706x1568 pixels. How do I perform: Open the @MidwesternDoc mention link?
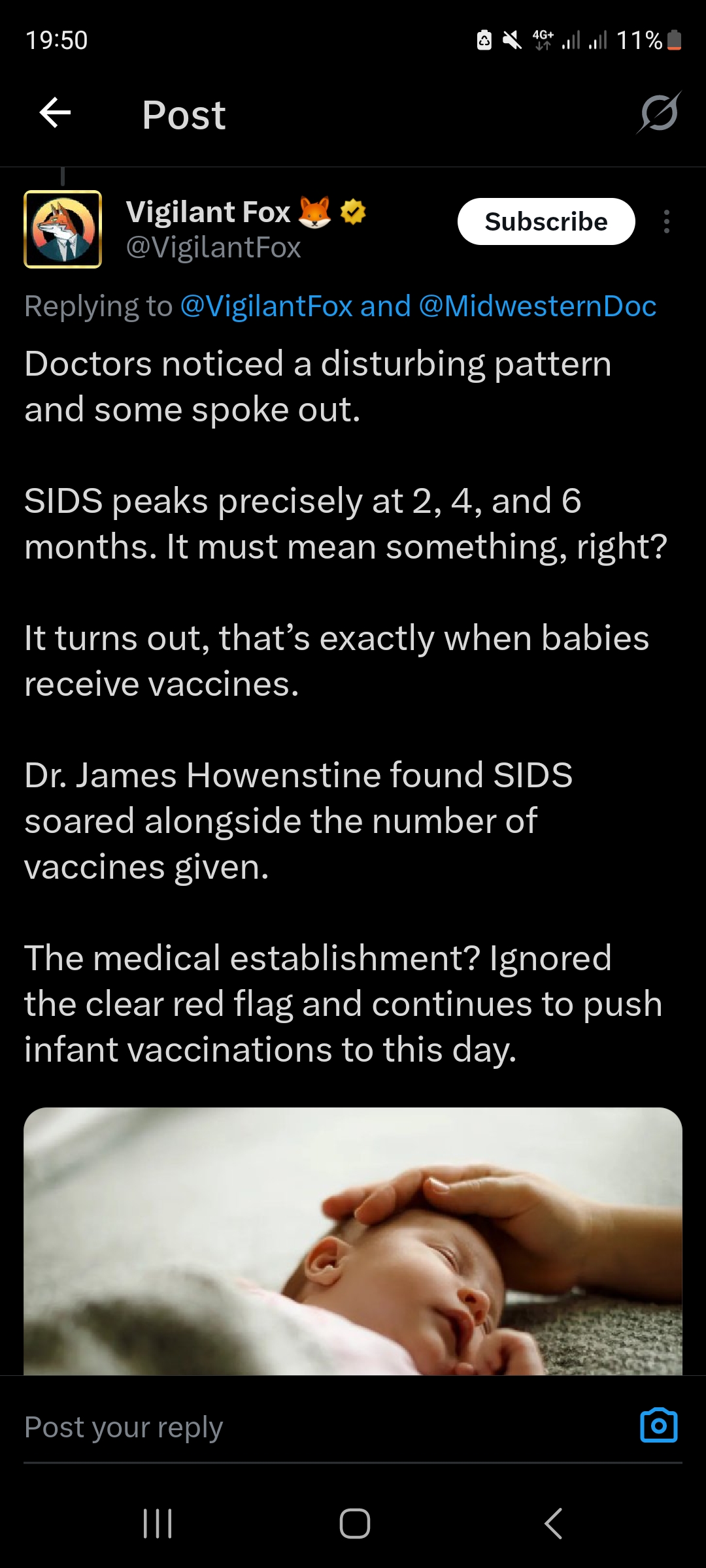(537, 306)
